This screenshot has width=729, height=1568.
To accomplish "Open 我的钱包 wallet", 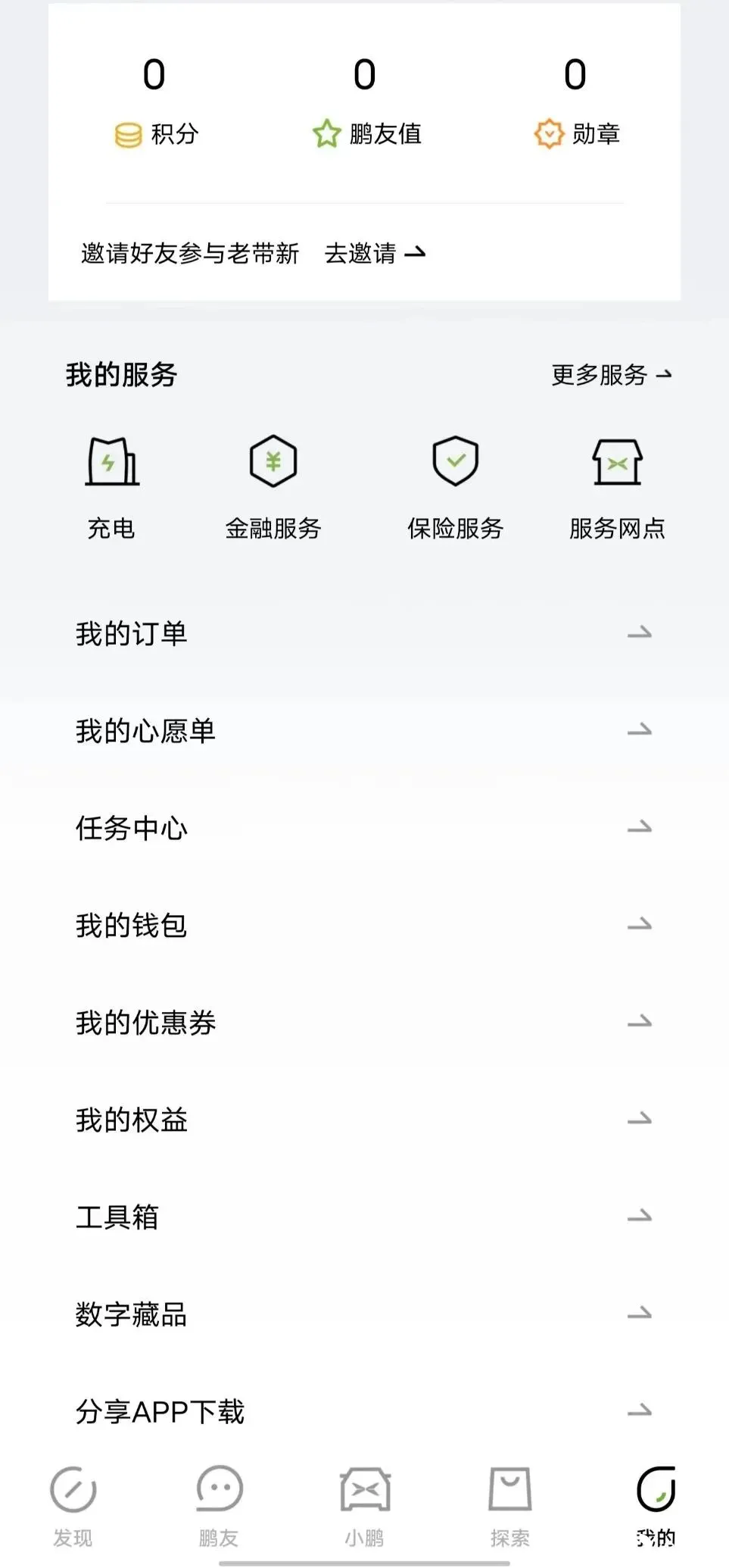I will pos(364,925).
